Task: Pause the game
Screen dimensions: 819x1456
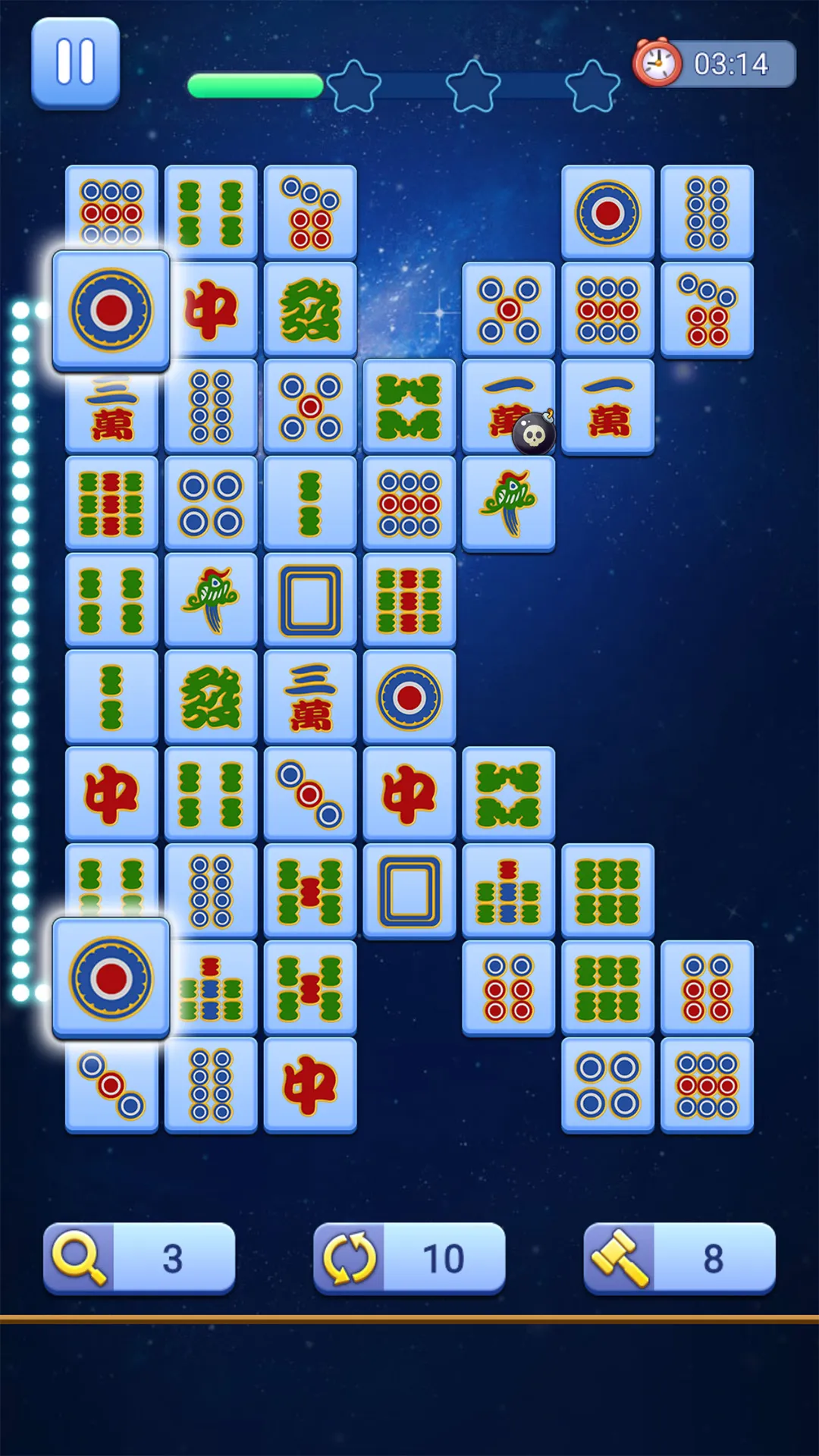Action: [75, 63]
